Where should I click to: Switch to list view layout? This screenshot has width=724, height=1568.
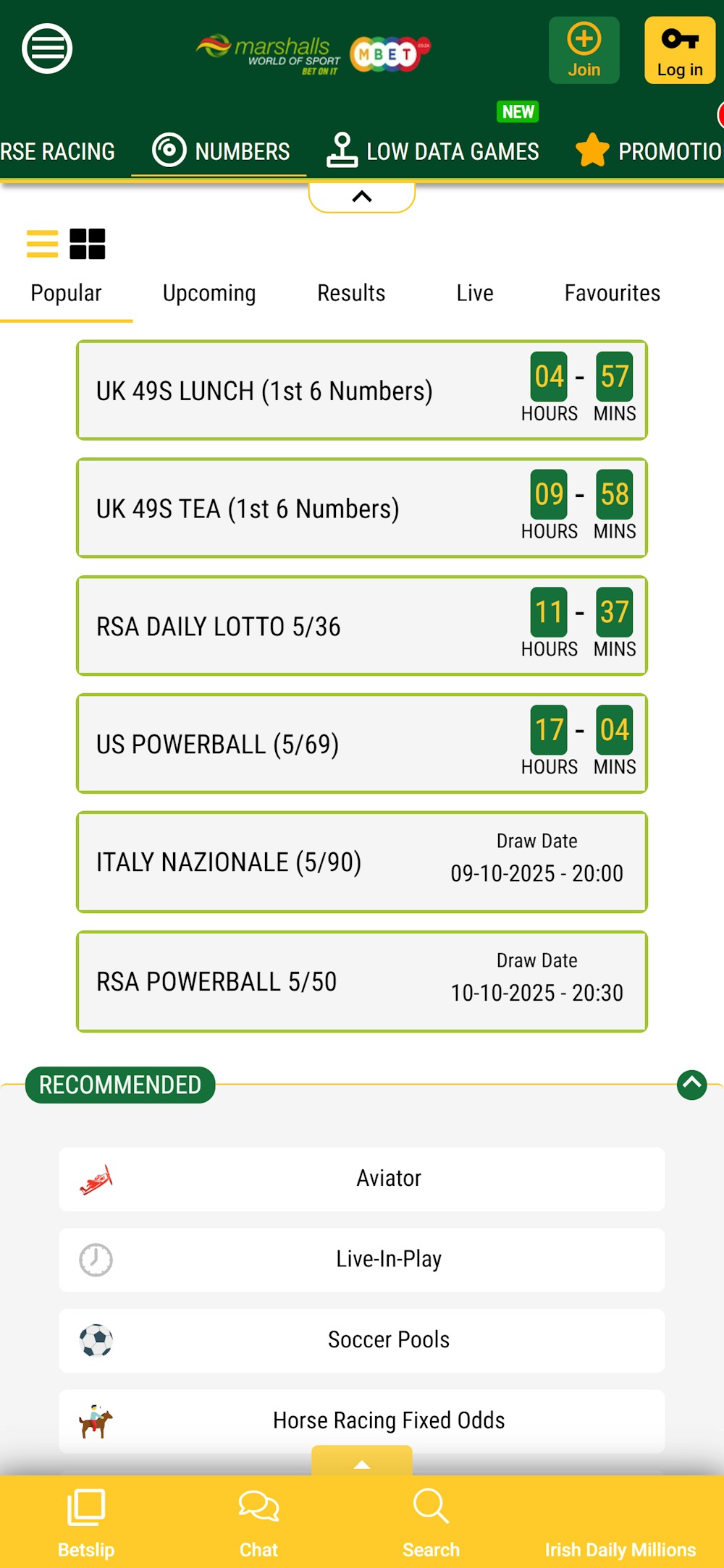point(41,245)
